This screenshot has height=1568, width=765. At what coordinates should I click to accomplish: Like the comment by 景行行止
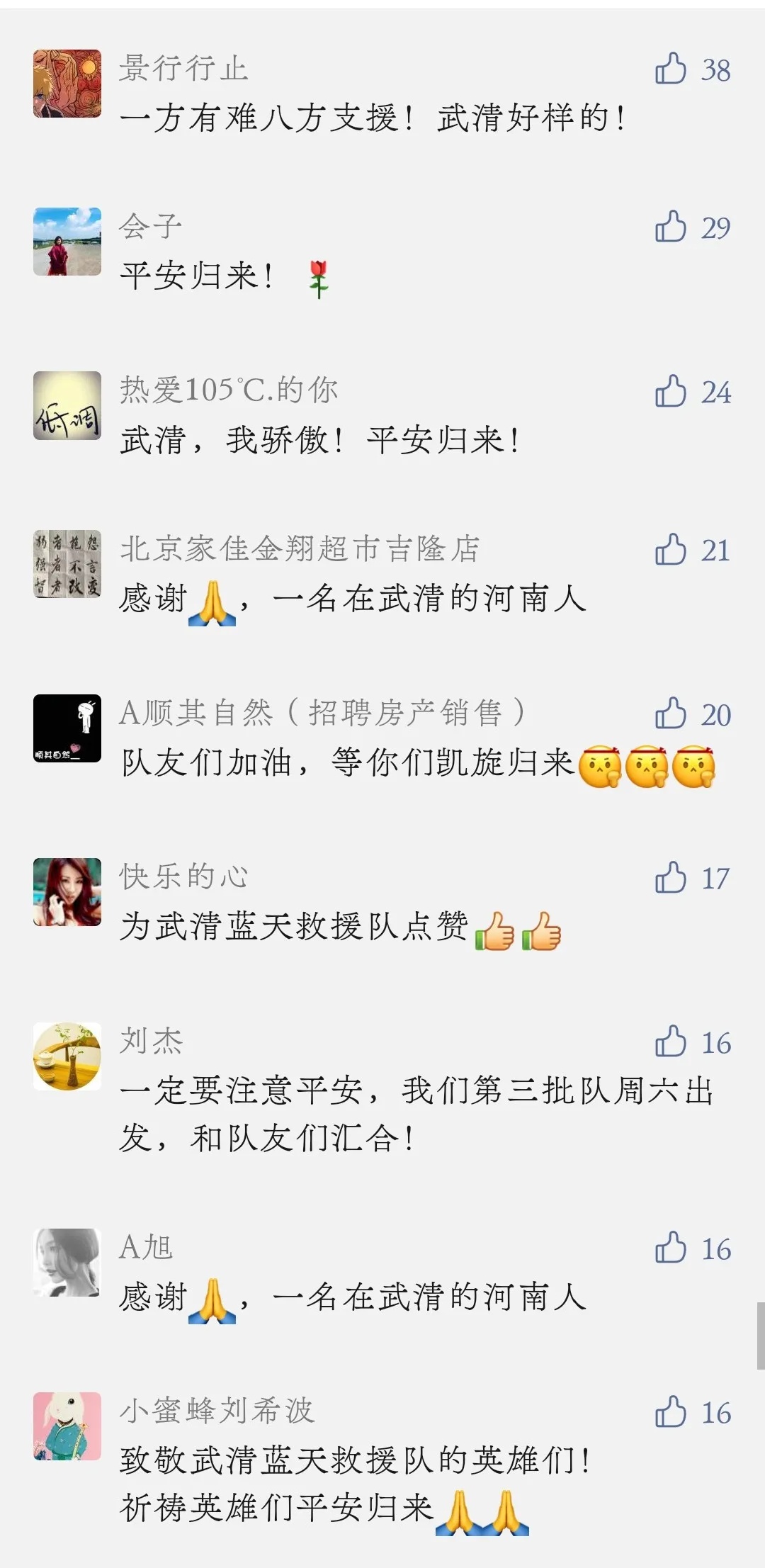pyautogui.click(x=670, y=69)
